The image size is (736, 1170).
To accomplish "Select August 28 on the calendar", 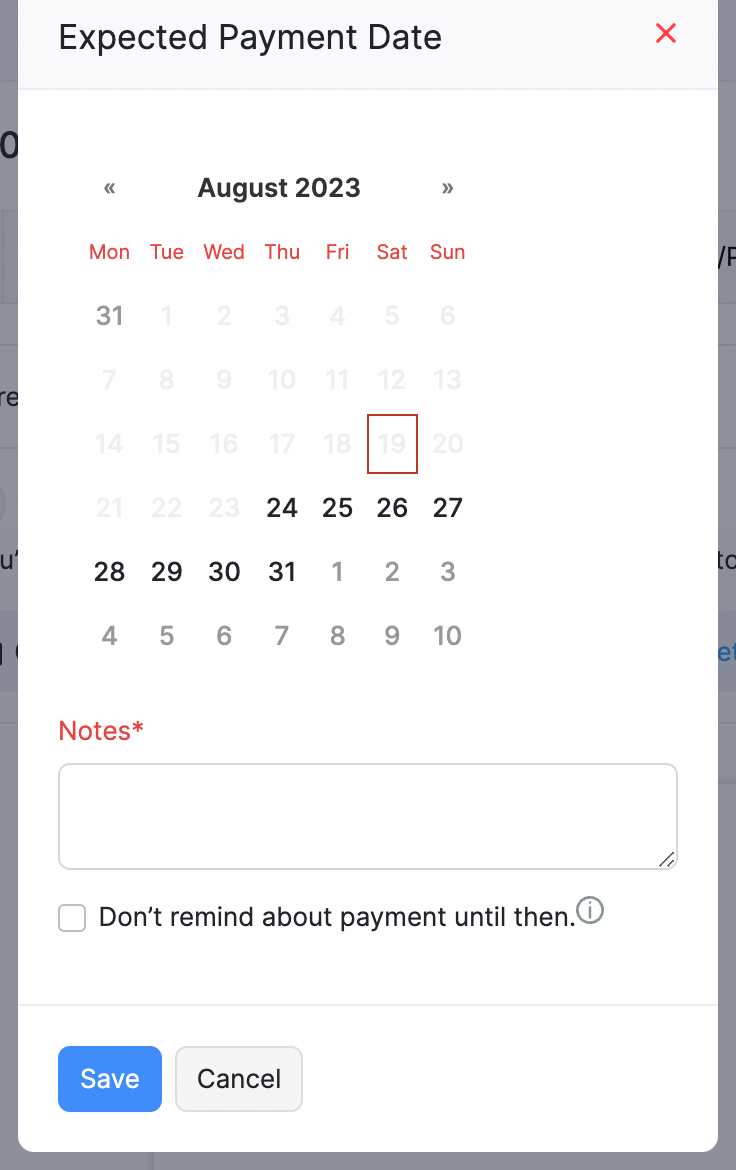I will [109, 571].
